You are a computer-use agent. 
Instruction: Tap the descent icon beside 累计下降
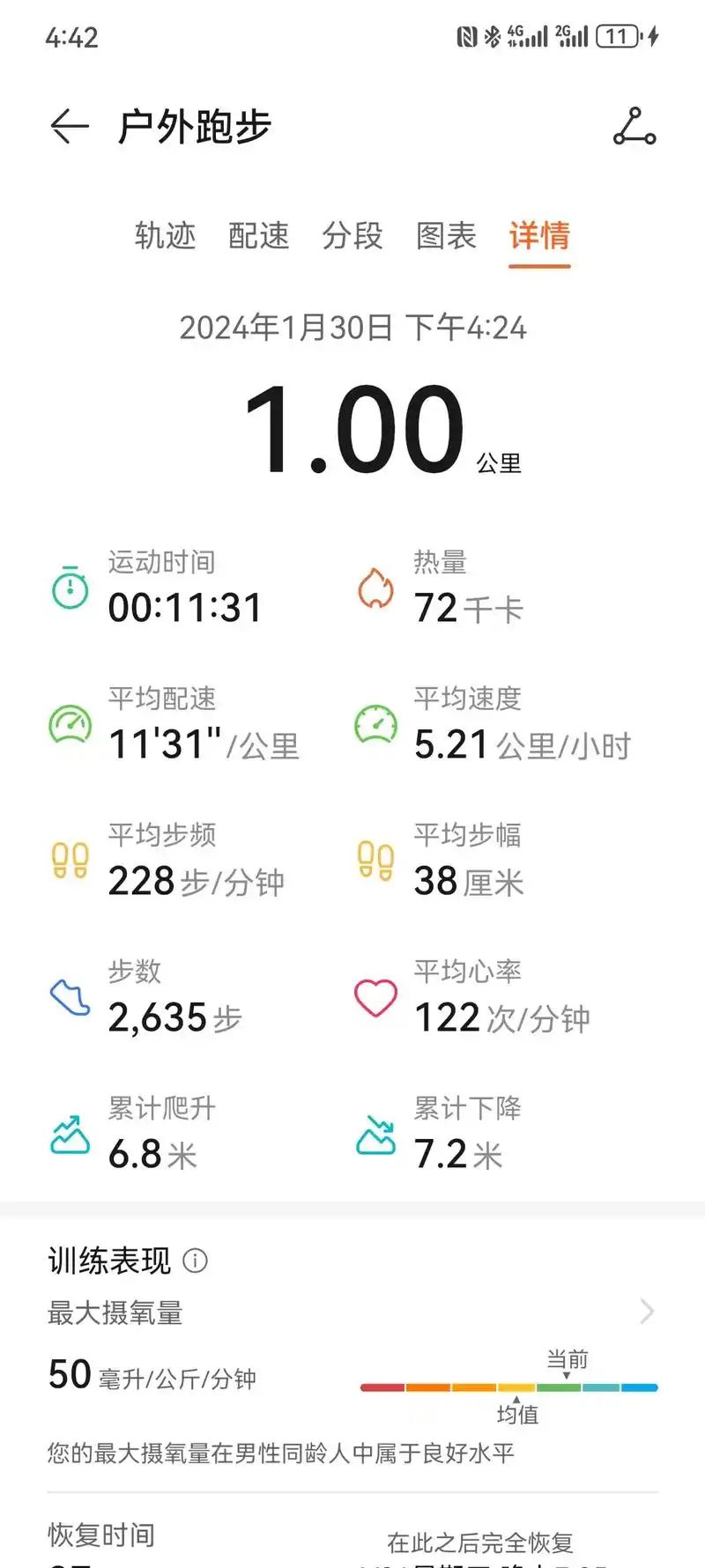pyautogui.click(x=376, y=1134)
